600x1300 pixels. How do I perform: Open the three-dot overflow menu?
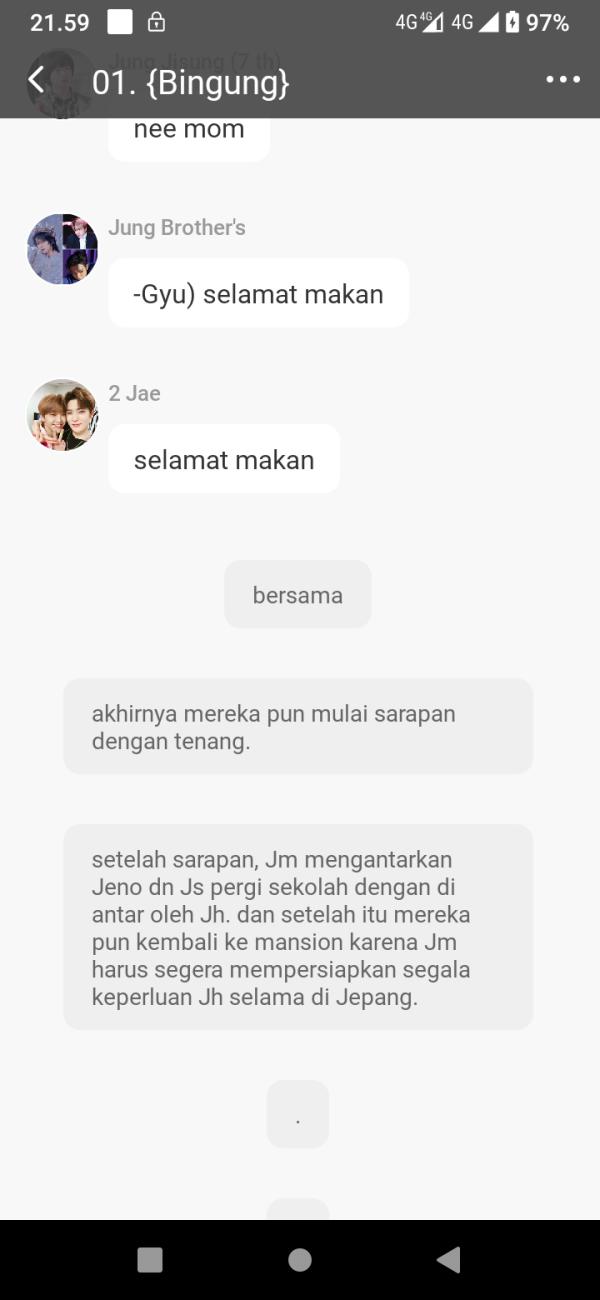pos(563,80)
